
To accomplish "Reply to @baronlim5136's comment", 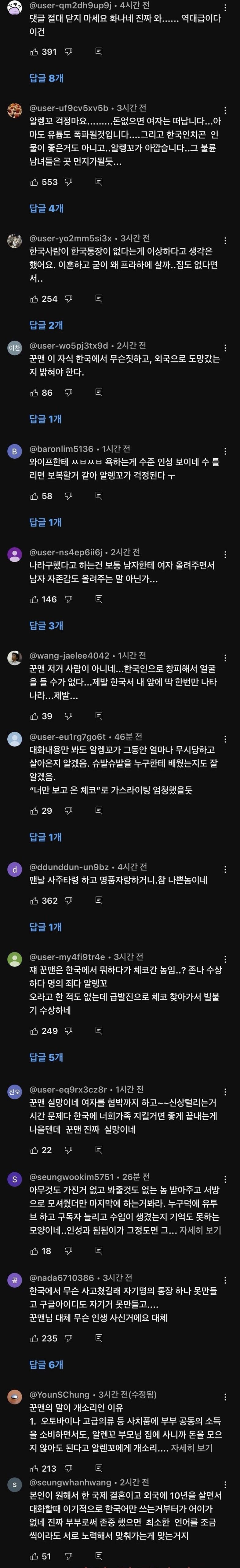I will tap(99, 495).
